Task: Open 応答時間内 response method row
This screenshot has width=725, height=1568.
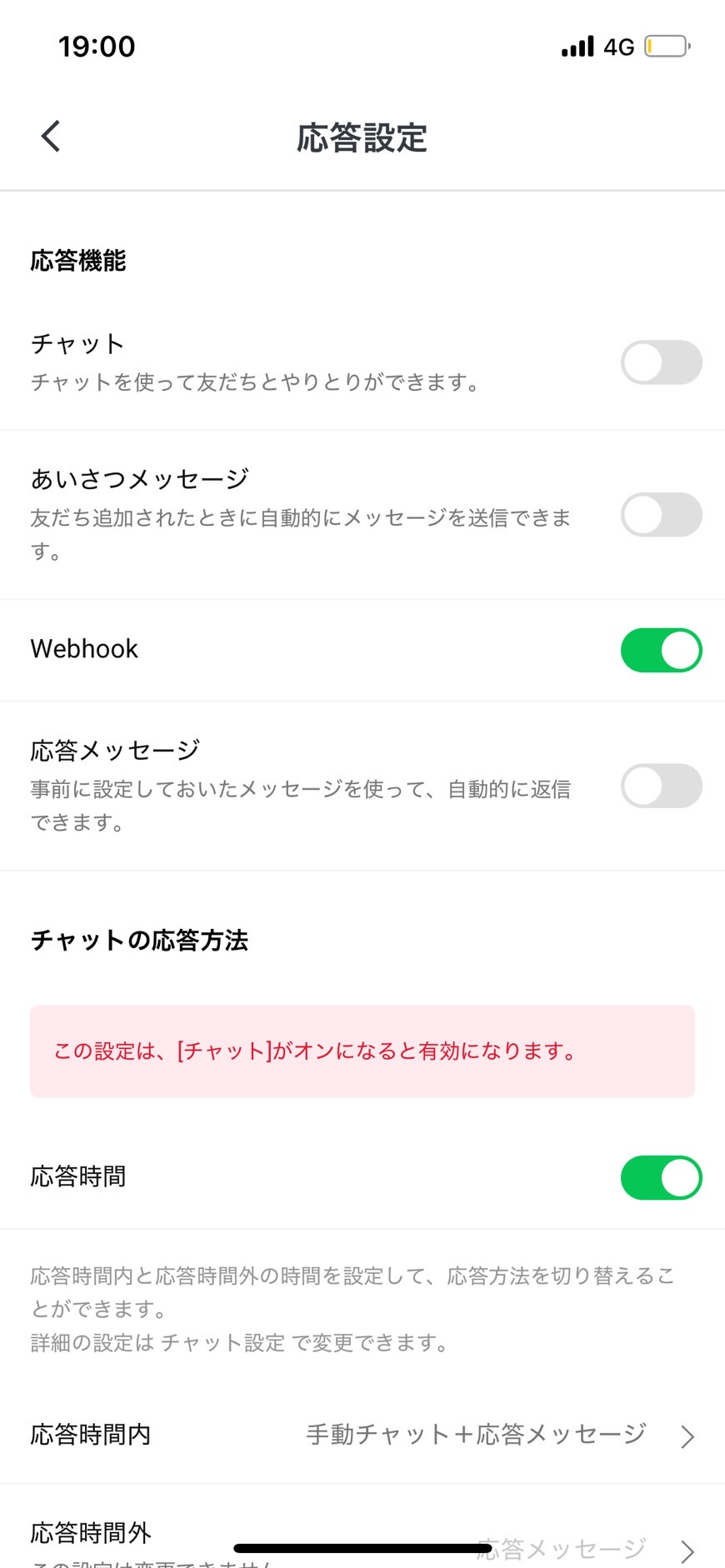Action: pyautogui.click(x=362, y=1435)
